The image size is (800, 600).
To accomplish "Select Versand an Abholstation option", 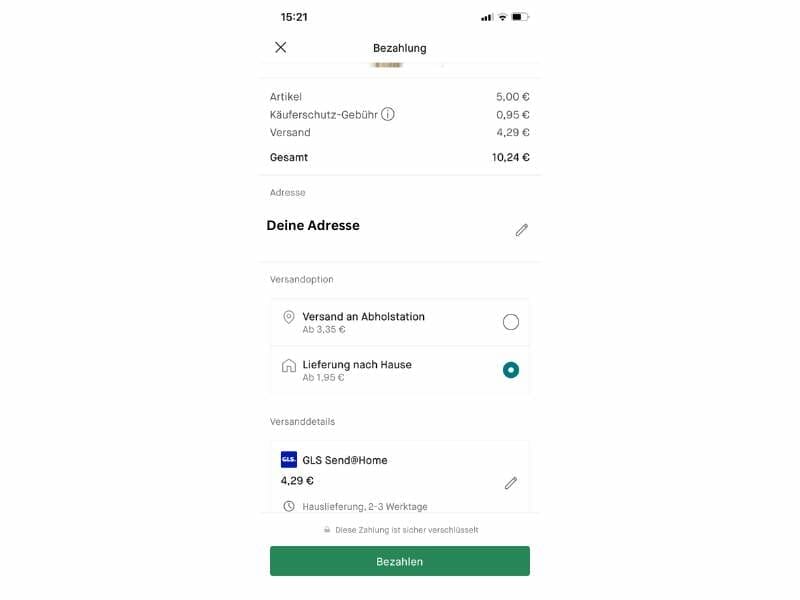I will coord(510,322).
